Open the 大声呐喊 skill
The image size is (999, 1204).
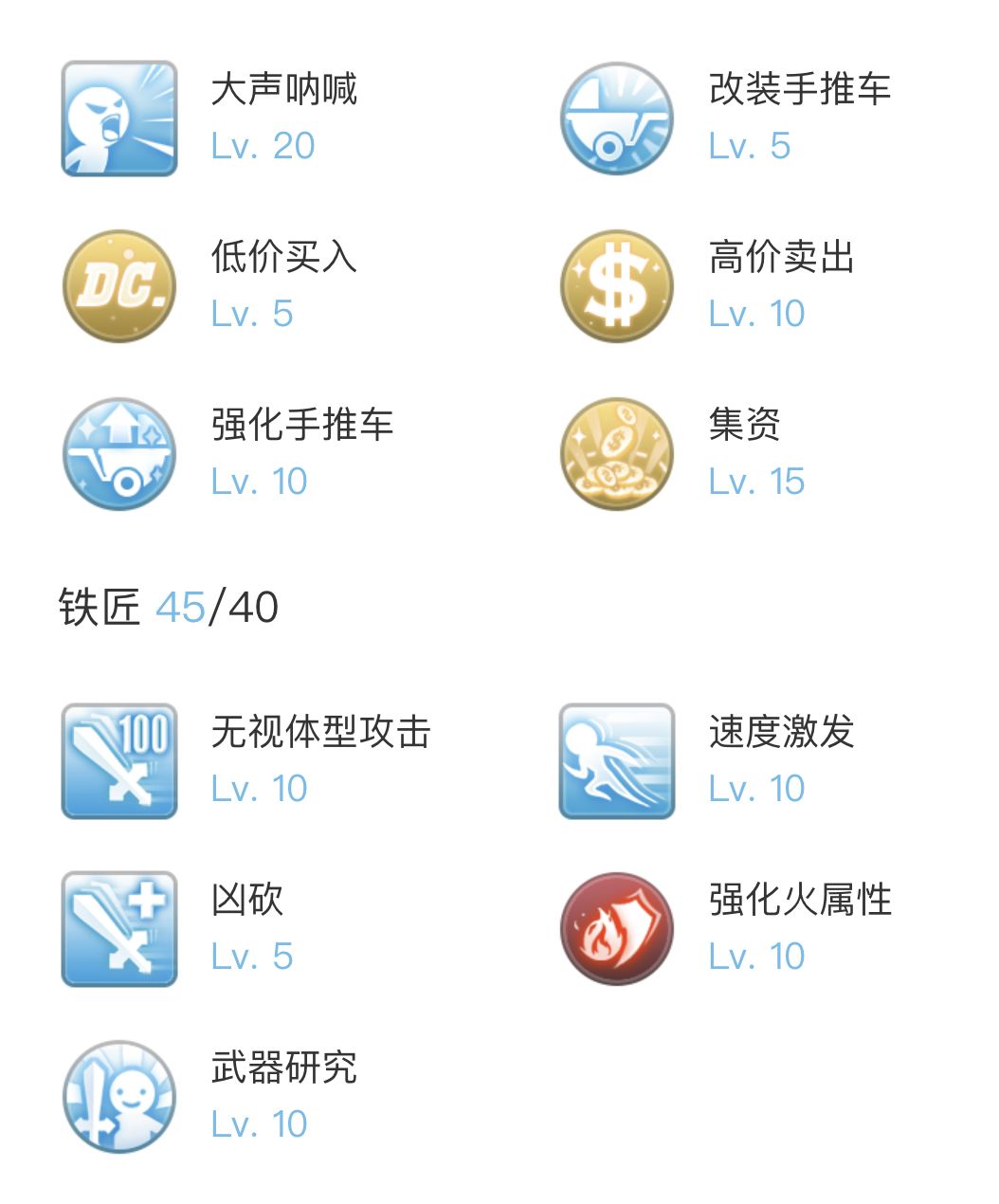coord(119,119)
